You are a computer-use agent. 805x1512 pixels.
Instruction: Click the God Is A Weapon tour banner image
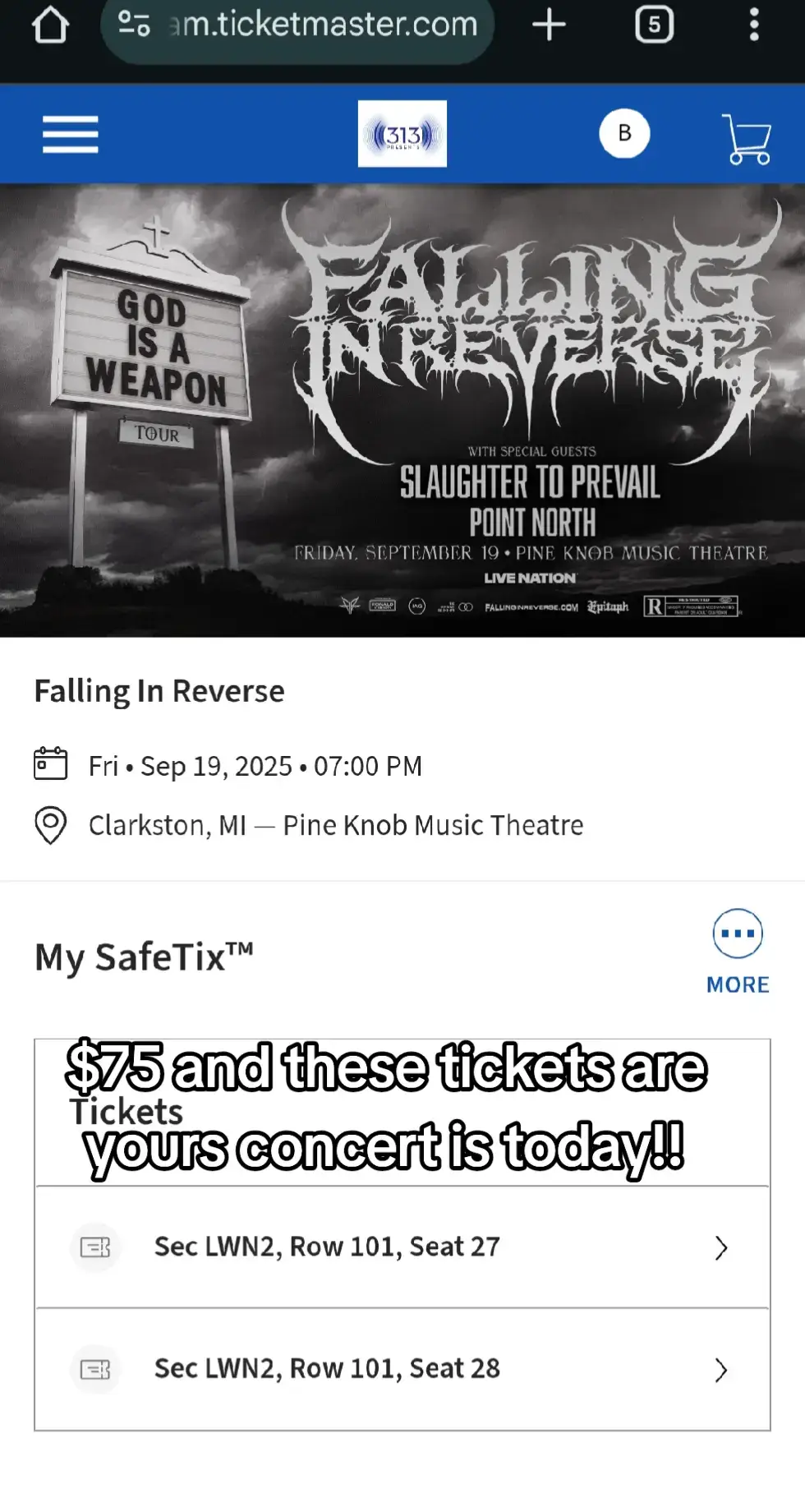(402, 411)
